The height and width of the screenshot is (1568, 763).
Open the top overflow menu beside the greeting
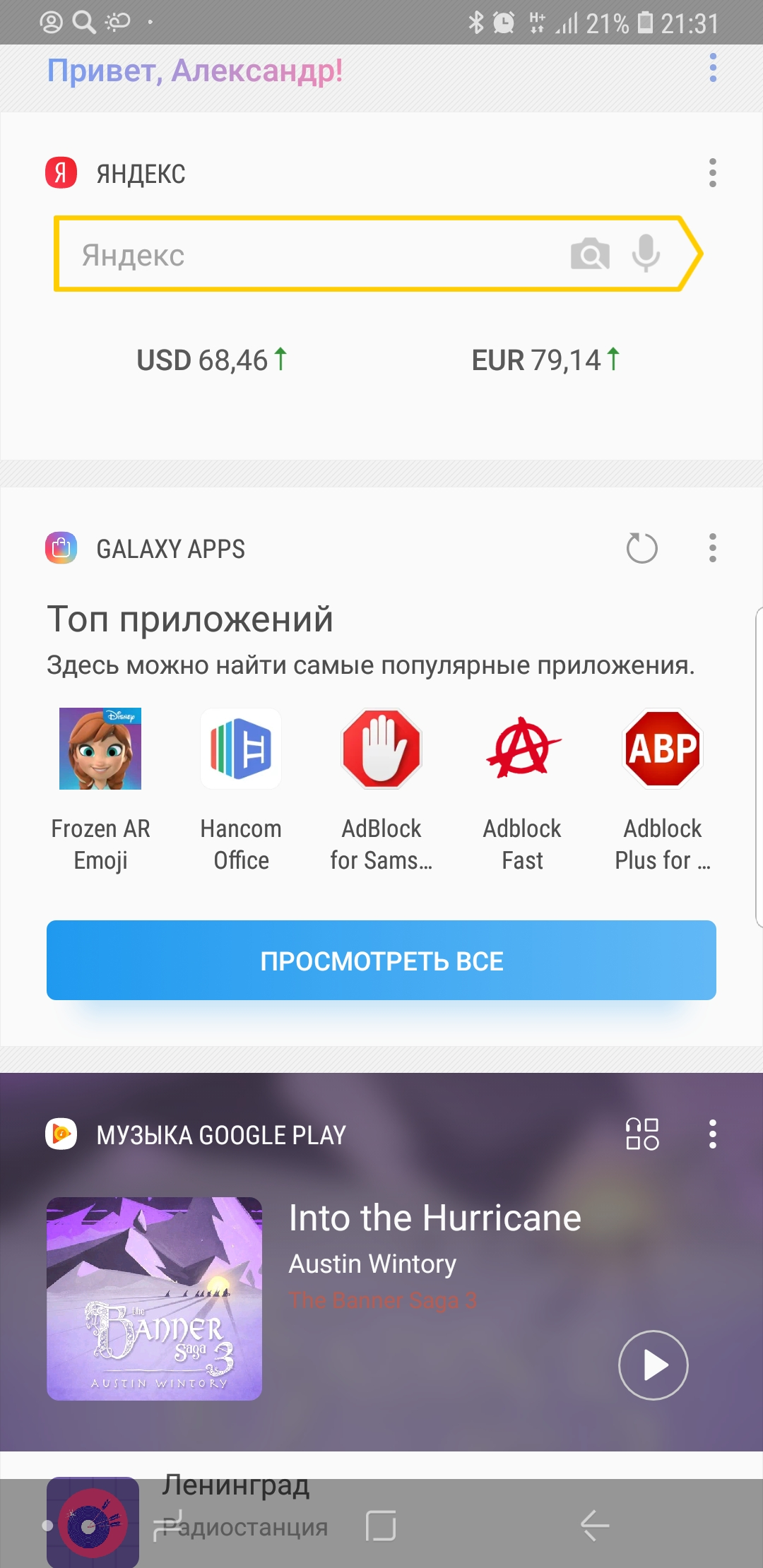[713, 68]
